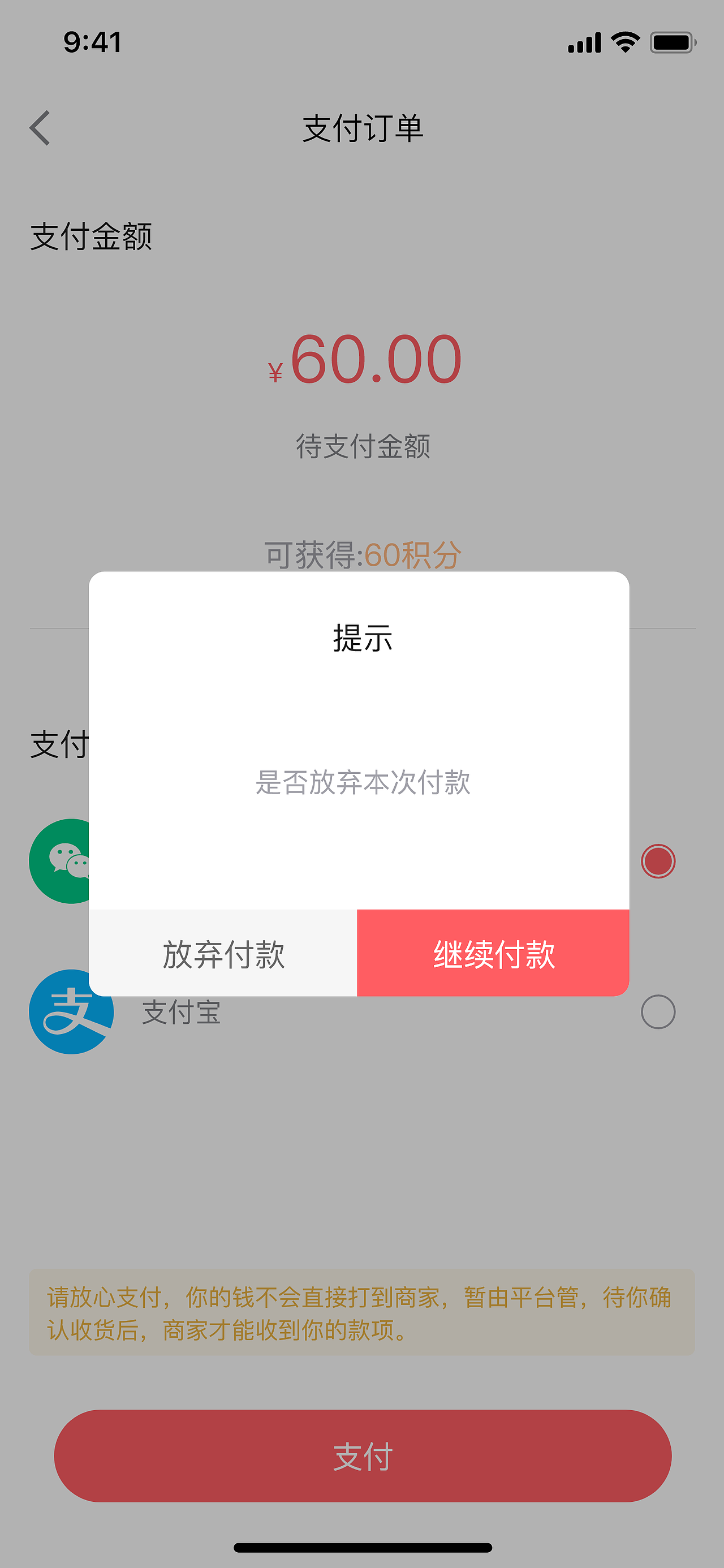724x1568 pixels.
Task: Deselect the filled red payment radio button
Action: point(658,862)
